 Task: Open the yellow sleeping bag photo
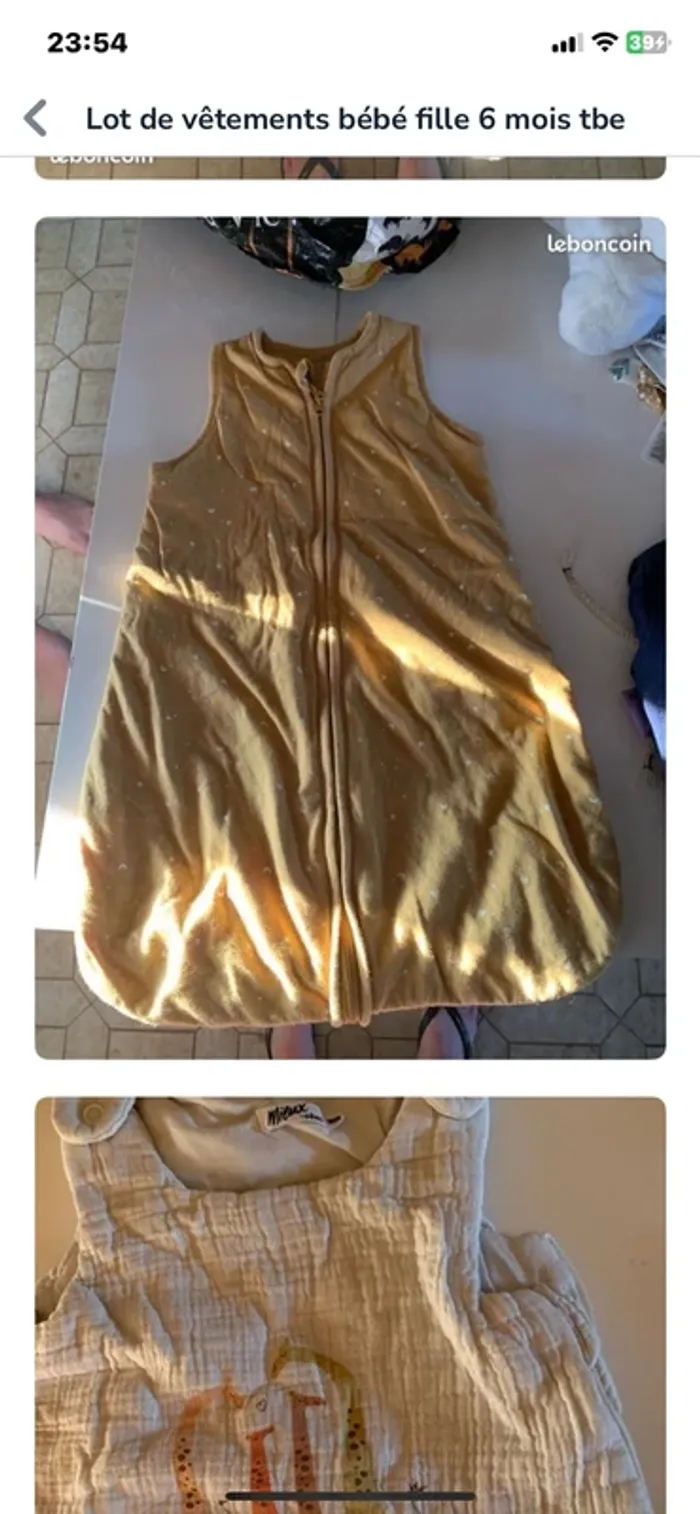350,638
